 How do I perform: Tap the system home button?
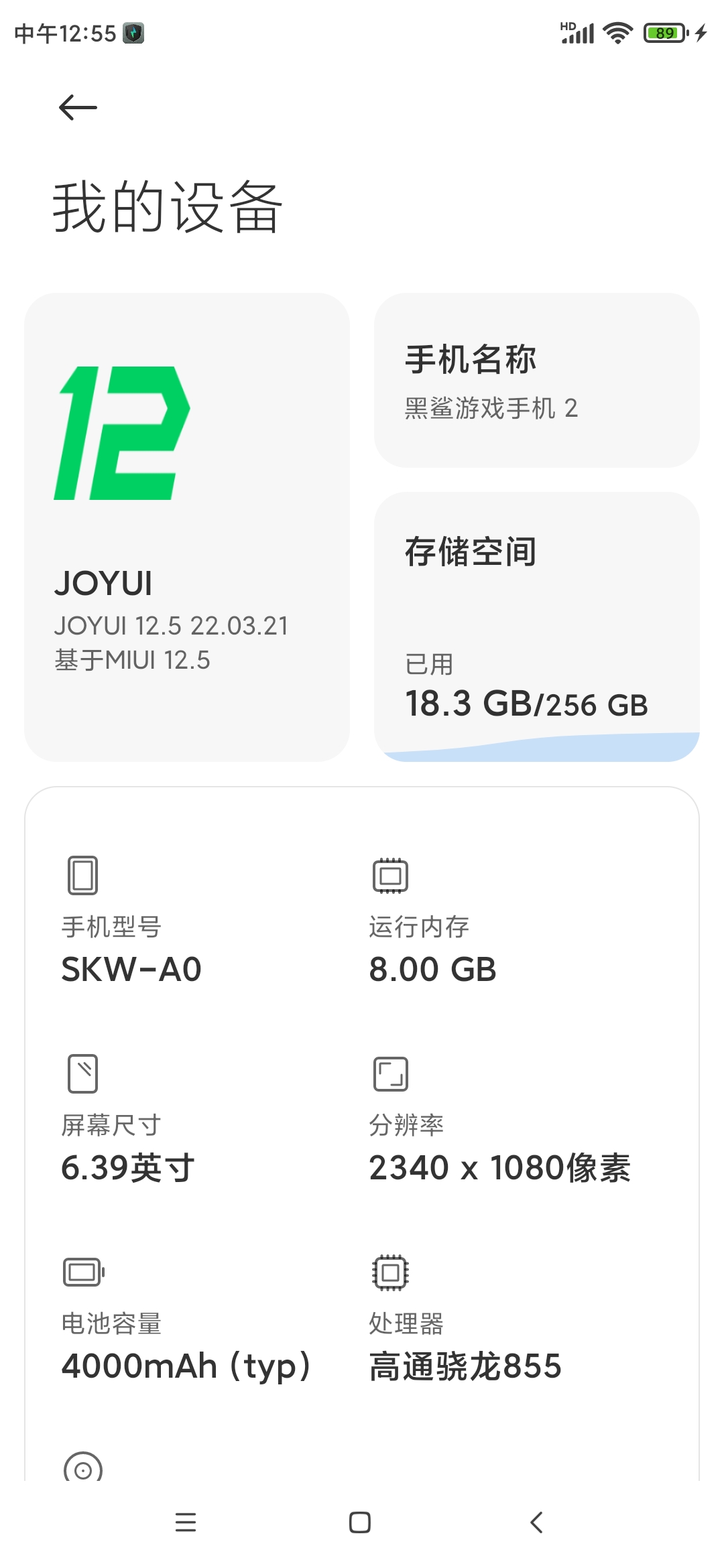click(360, 1522)
